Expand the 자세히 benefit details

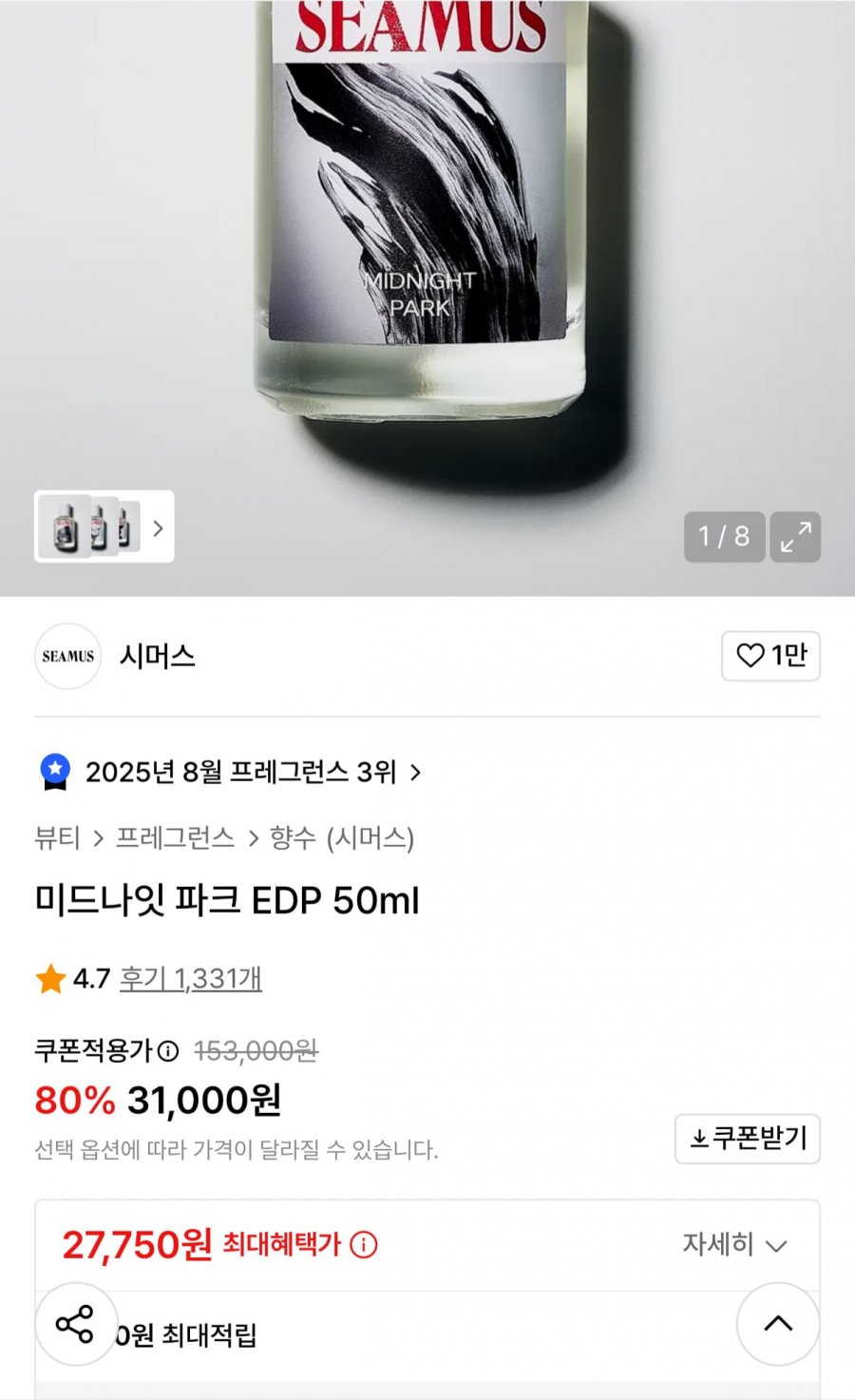click(x=734, y=1244)
